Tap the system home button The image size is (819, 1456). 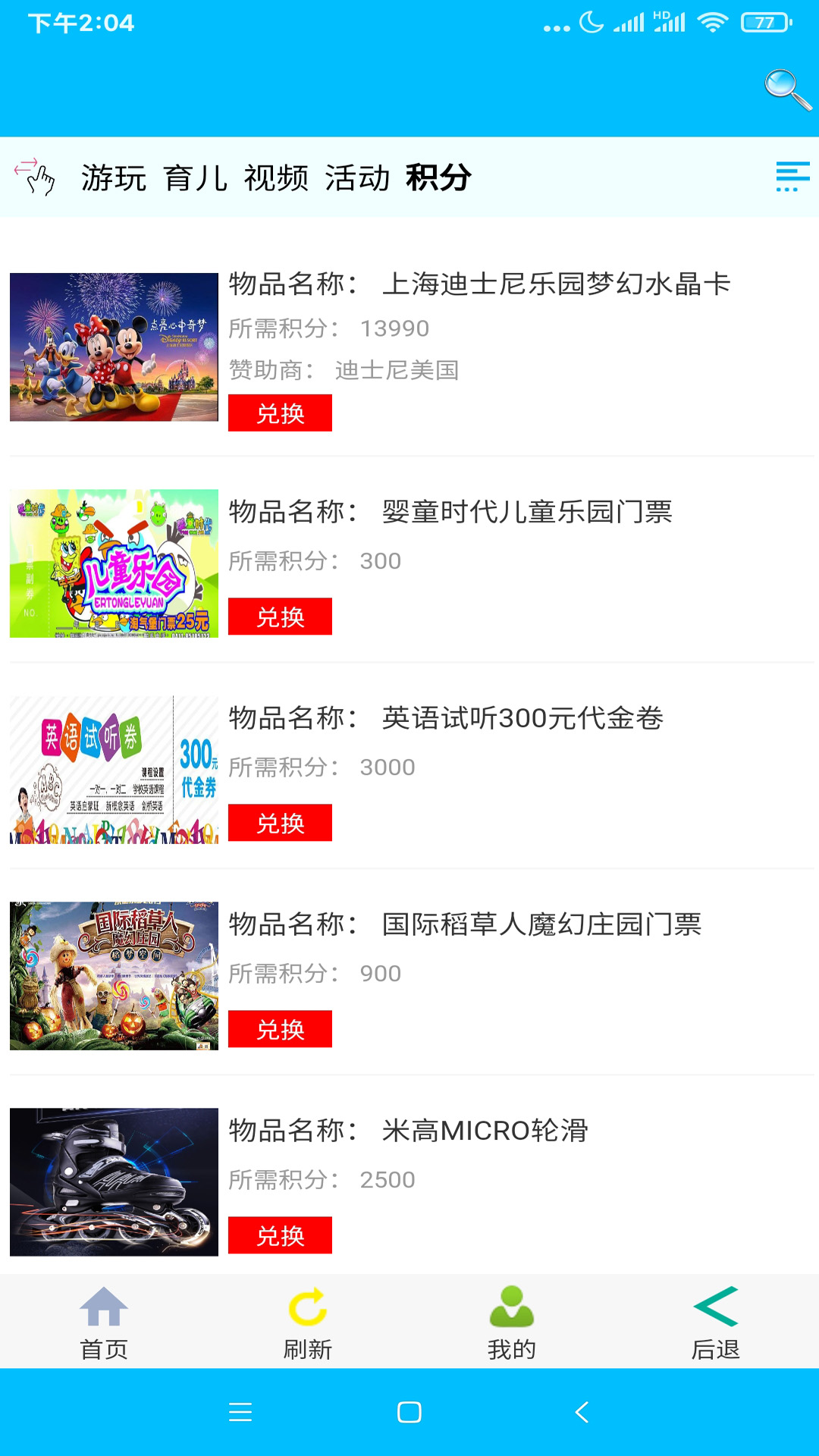pos(409,1412)
